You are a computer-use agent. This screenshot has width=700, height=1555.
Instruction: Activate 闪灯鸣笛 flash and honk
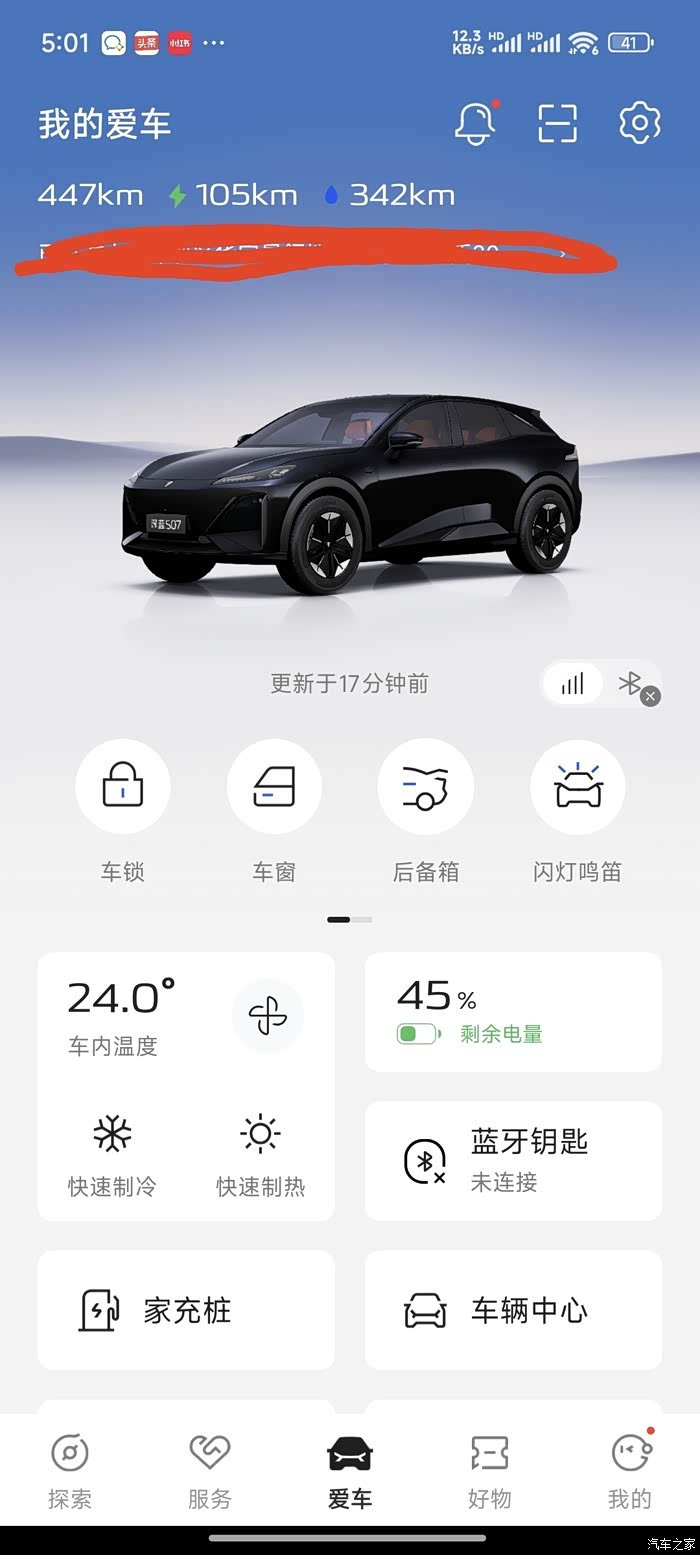click(x=577, y=786)
